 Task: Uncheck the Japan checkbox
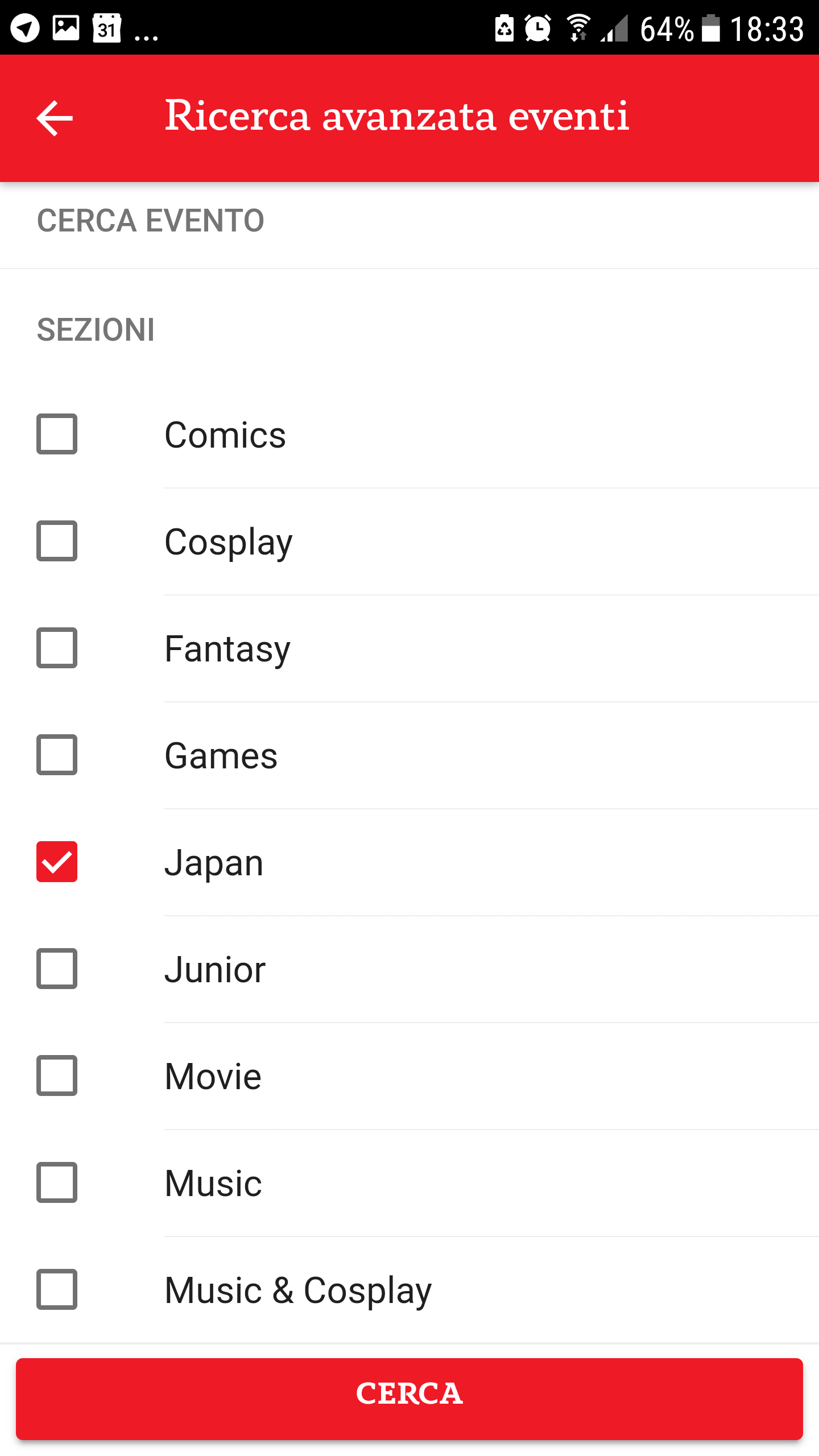pos(57,862)
